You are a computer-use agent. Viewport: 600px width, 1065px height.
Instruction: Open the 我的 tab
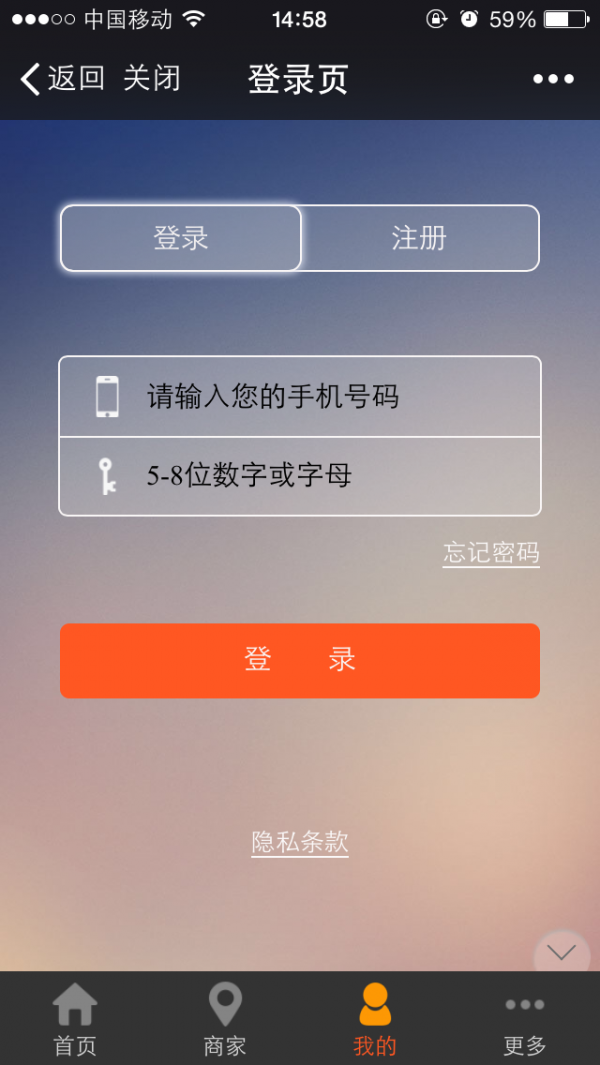(375, 1018)
